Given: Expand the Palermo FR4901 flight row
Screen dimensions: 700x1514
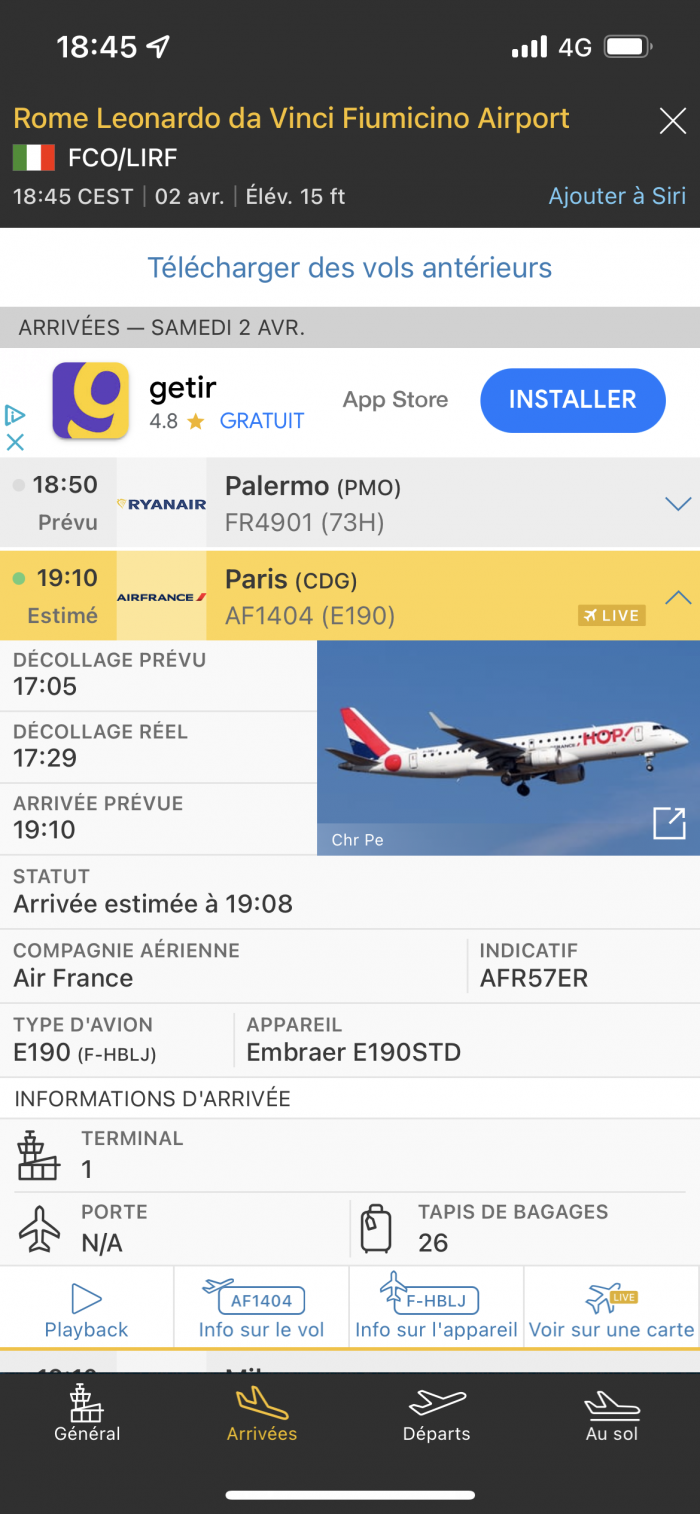Looking at the screenshot, I should tap(678, 504).
